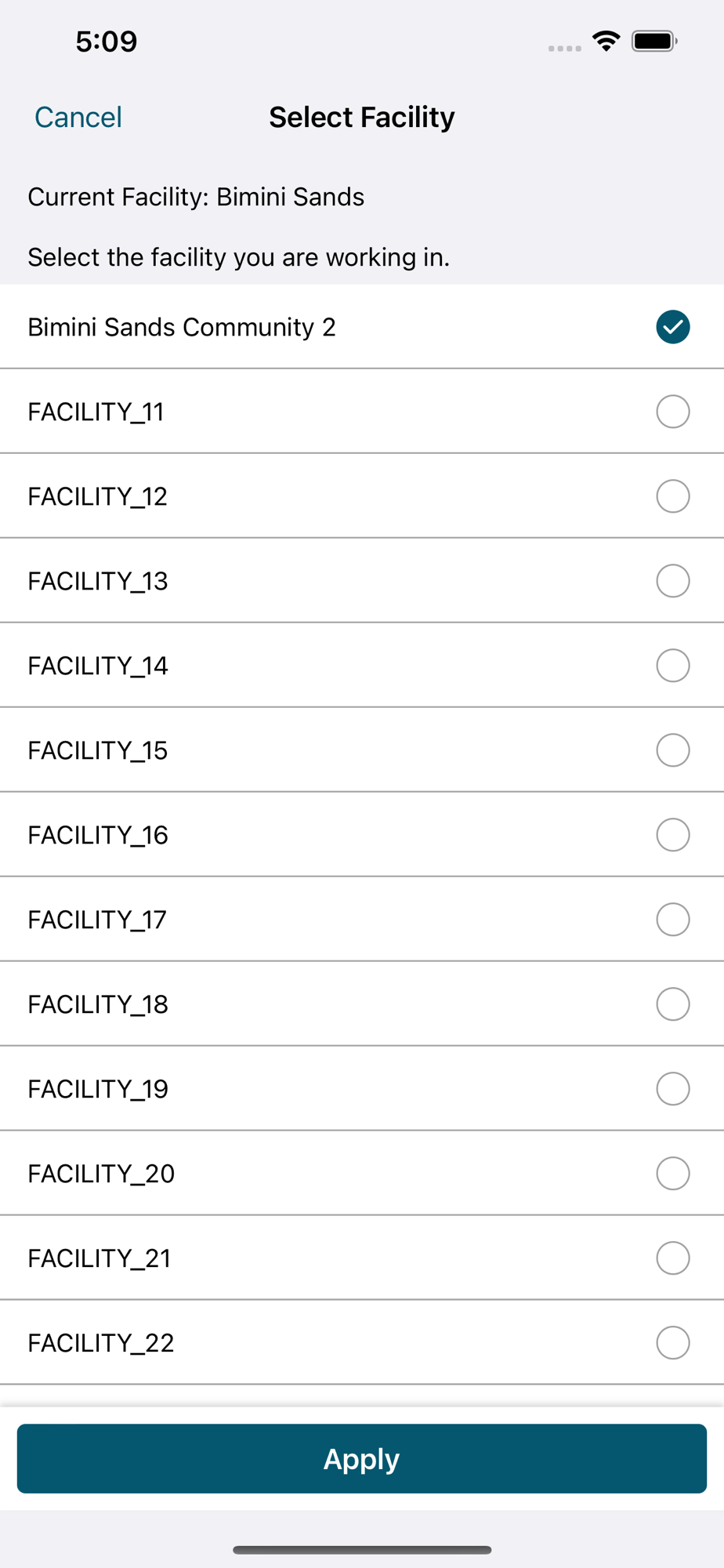Select FACILITY_17
724x1568 pixels.
[x=362, y=920]
